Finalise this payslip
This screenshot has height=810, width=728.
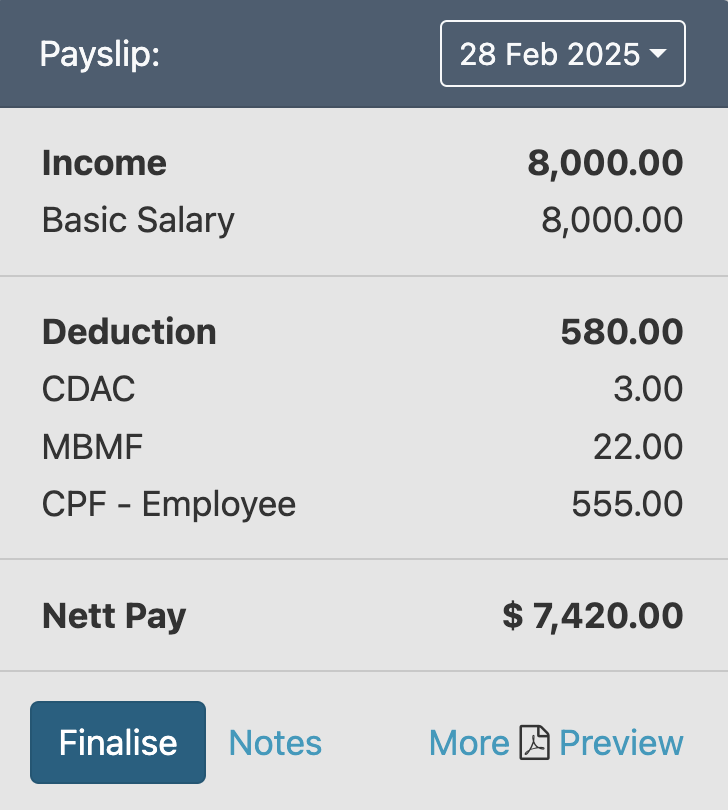pyautogui.click(x=118, y=742)
